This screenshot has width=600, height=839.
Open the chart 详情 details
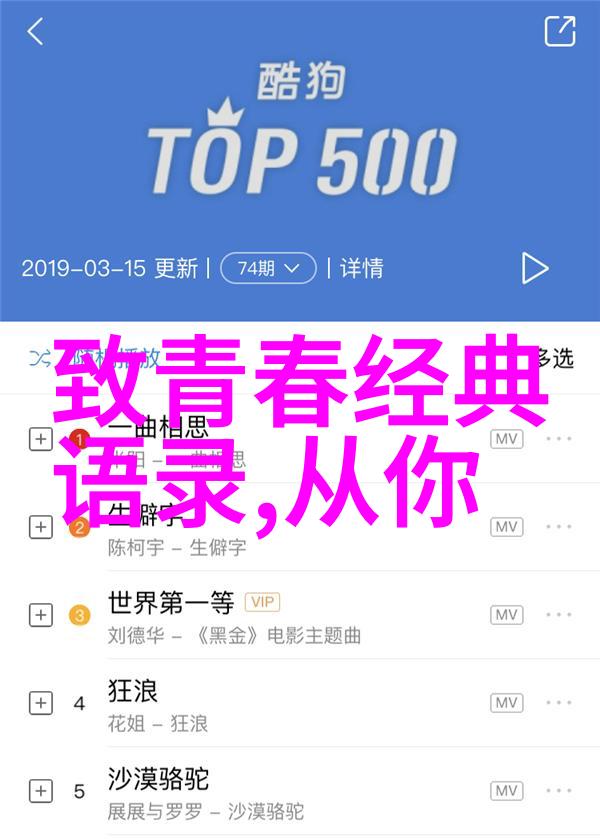(x=361, y=268)
